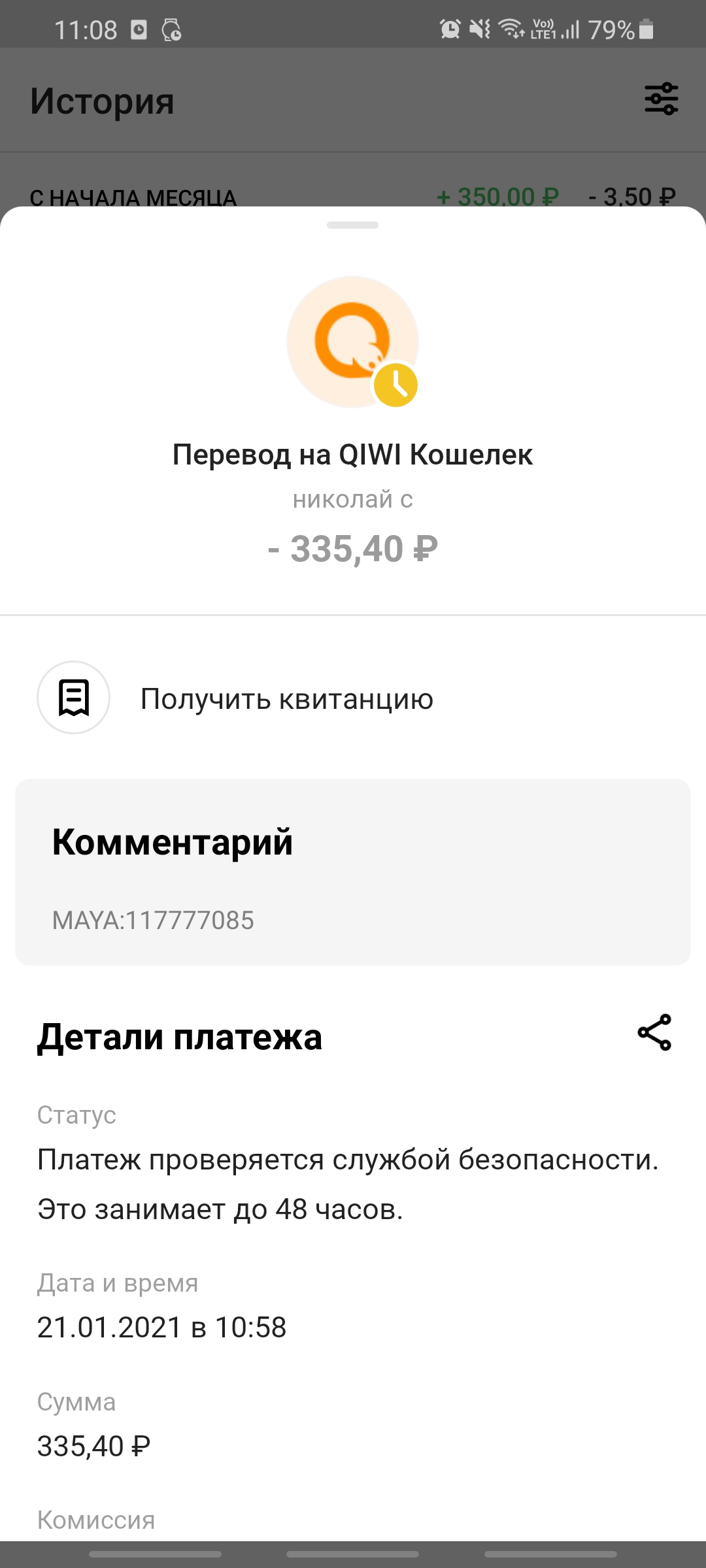Tap the bottom sheet drag handle
The width and height of the screenshot is (706, 1568).
point(353,225)
